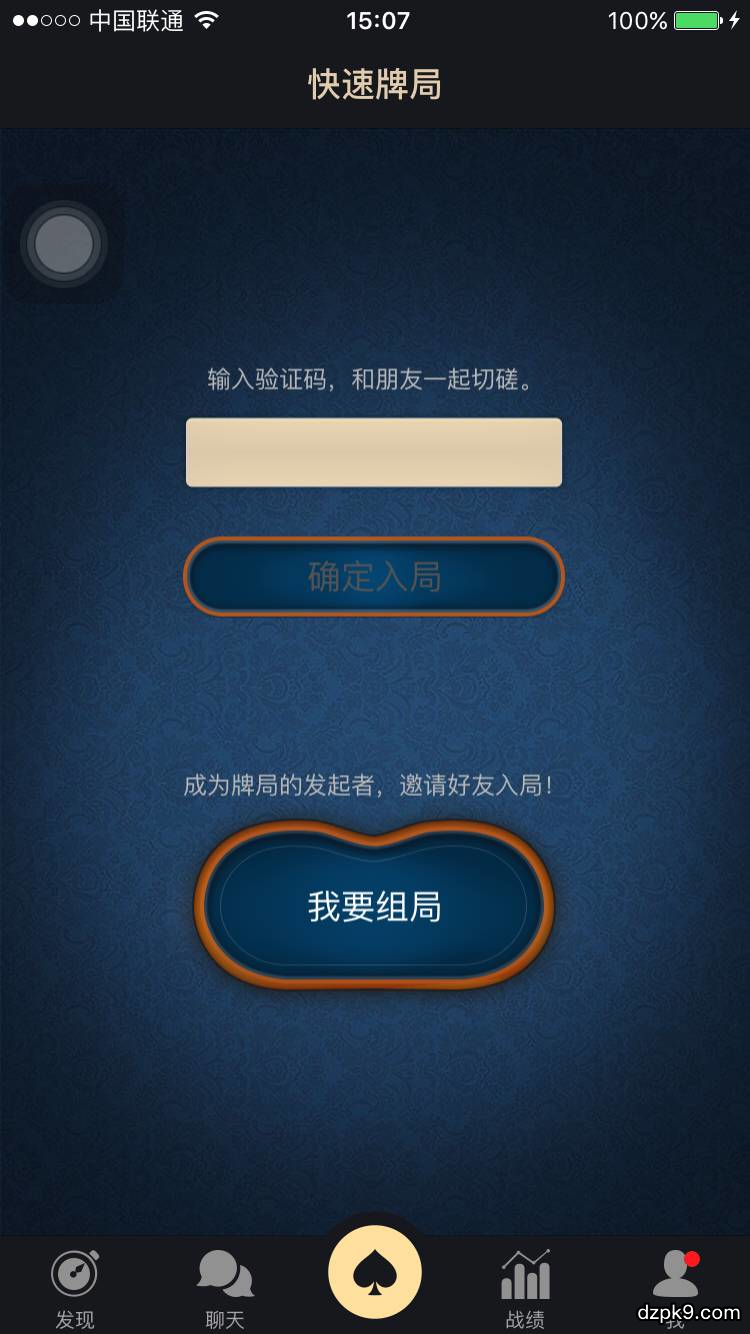750x1334 pixels.
Task: Open the 聊天 chat bubble icon
Action: click(x=225, y=1275)
